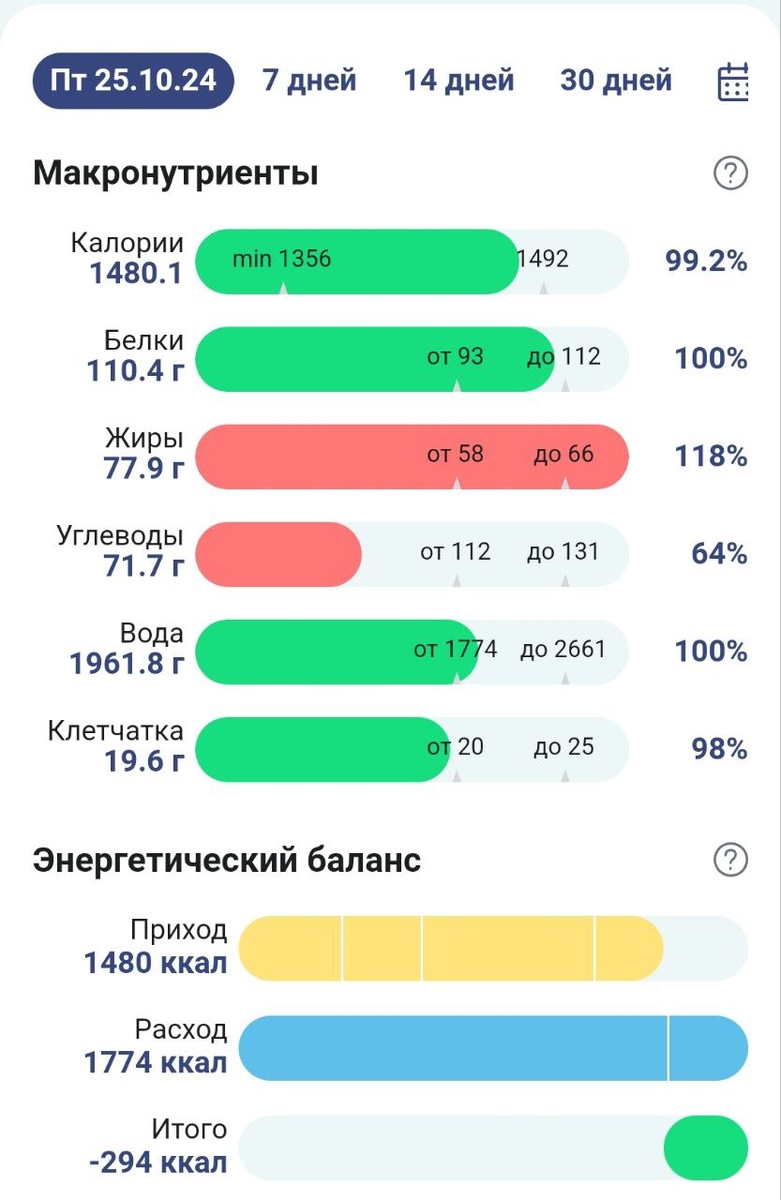Open help for Энергетический баланс section
The width and height of the screenshot is (781, 1200).
tap(729, 857)
